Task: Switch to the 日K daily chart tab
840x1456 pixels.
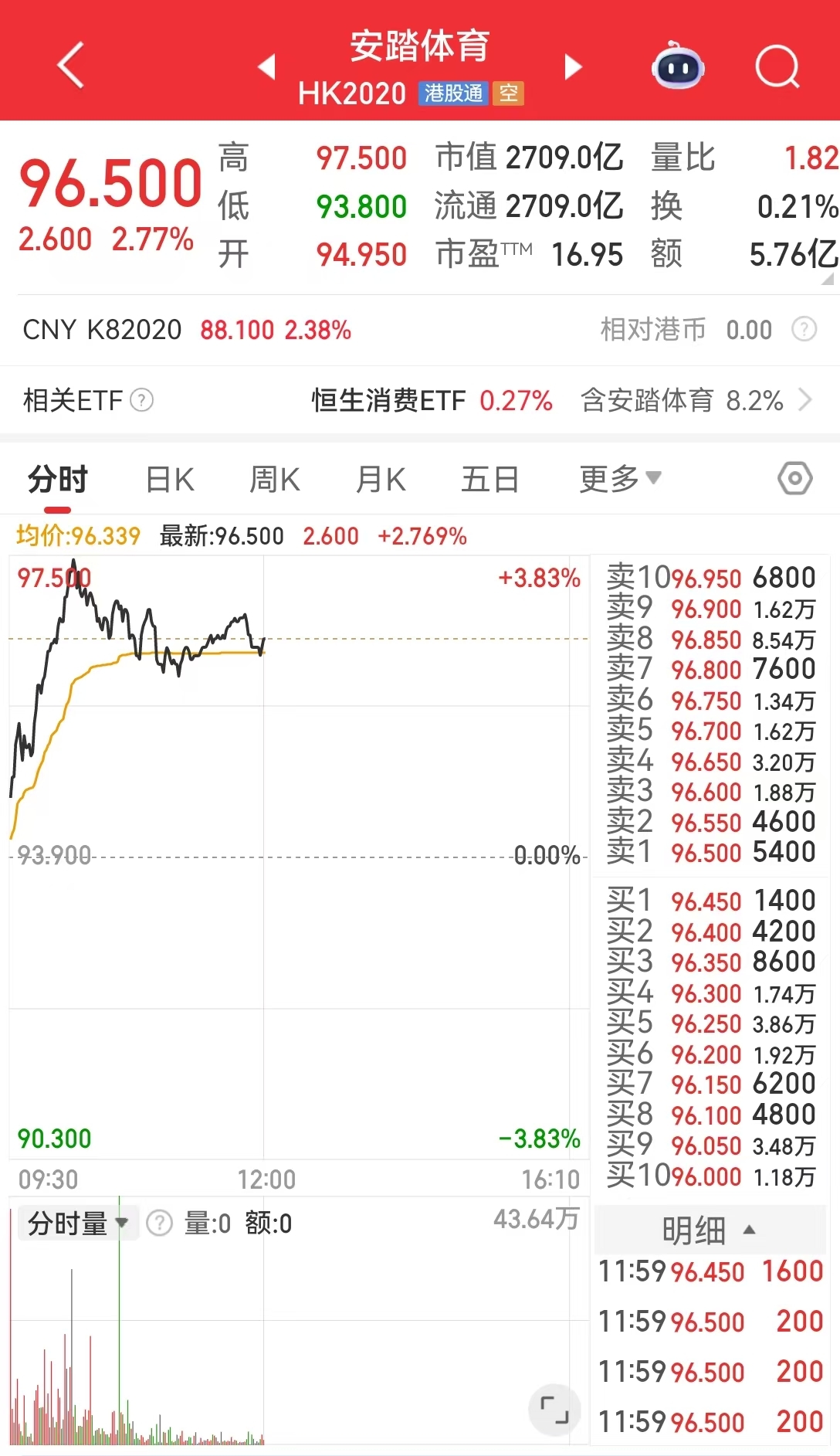Action: pyautogui.click(x=169, y=479)
